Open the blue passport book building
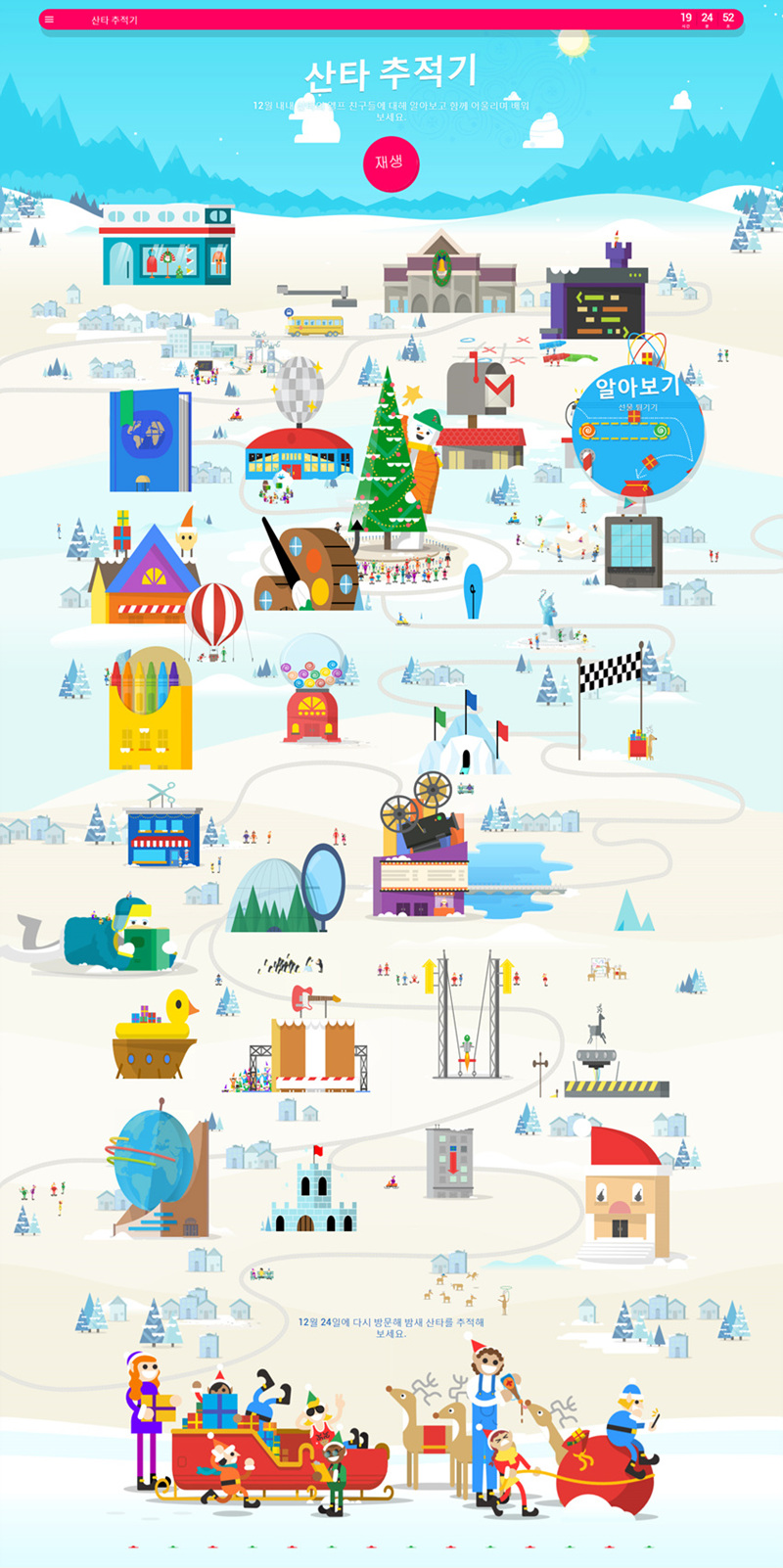The width and height of the screenshot is (783, 1568). coord(150,439)
